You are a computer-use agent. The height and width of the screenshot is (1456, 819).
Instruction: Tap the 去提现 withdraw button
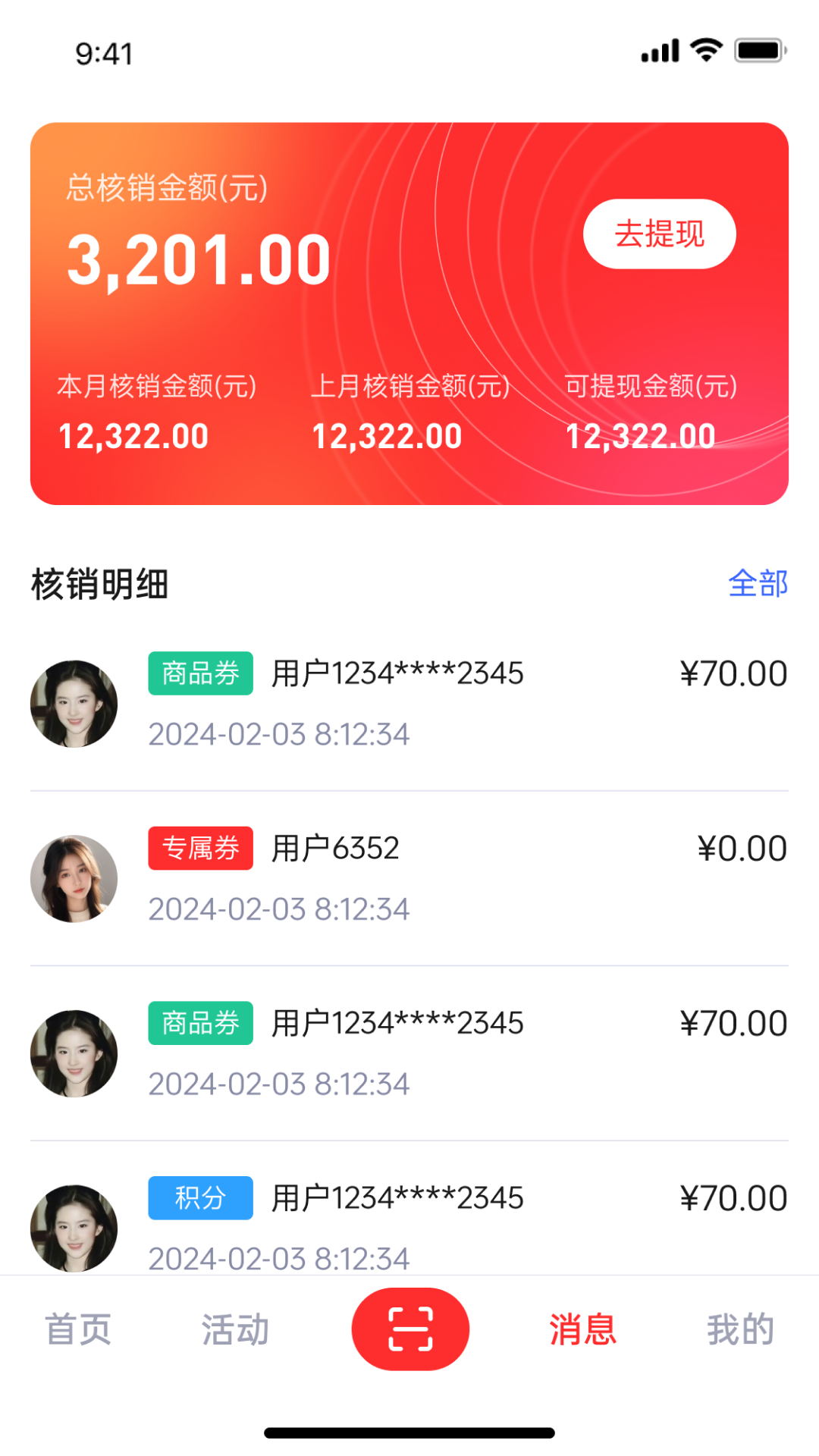tap(659, 234)
